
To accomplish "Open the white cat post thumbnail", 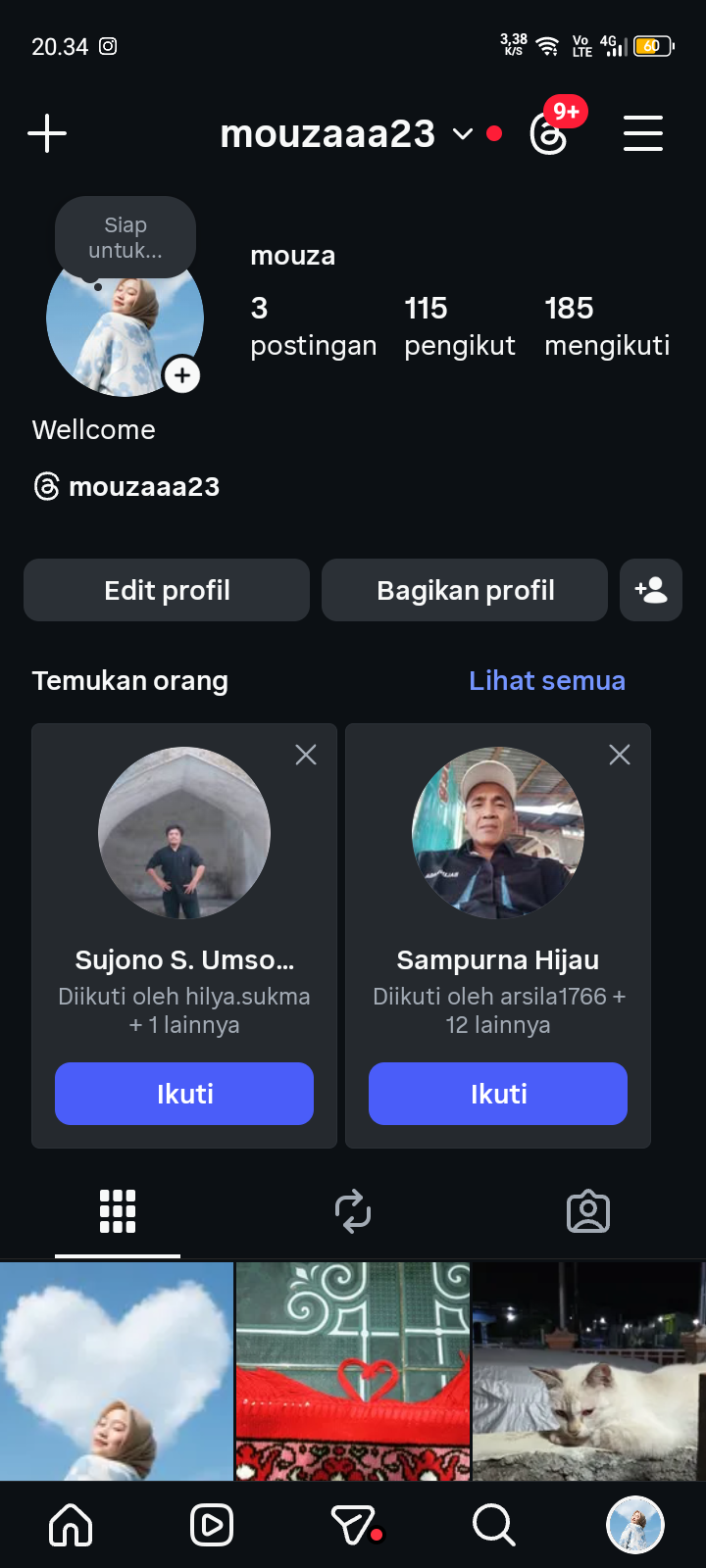I will [588, 1370].
